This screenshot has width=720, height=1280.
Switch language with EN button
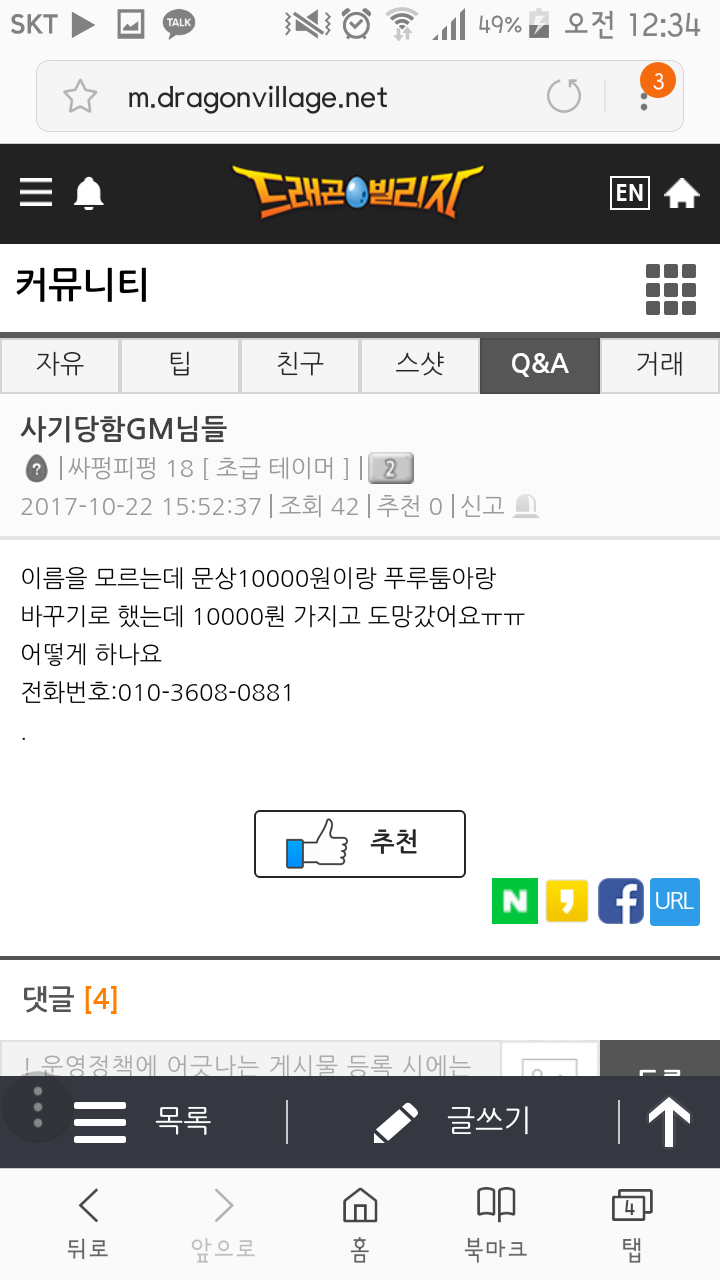pos(630,192)
